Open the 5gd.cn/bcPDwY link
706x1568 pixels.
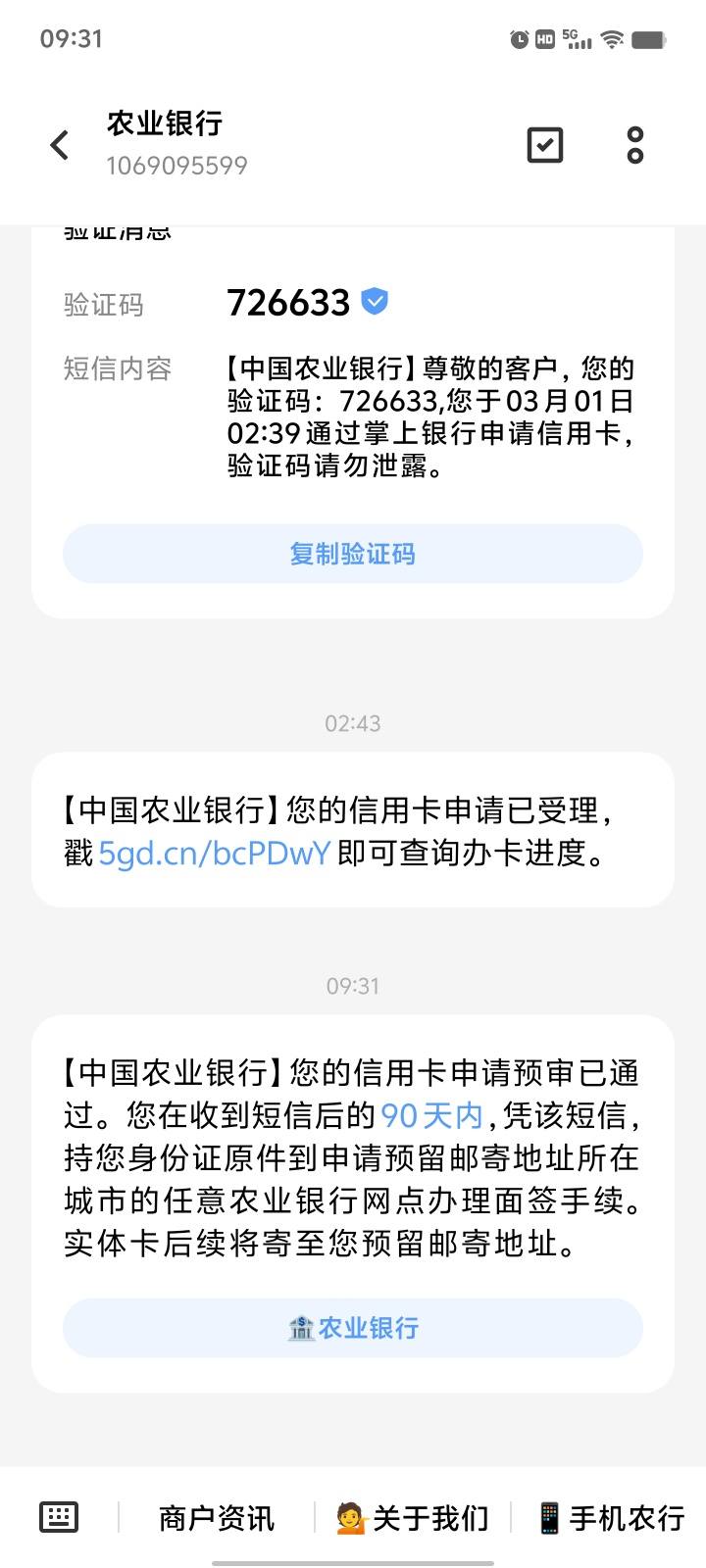(214, 853)
